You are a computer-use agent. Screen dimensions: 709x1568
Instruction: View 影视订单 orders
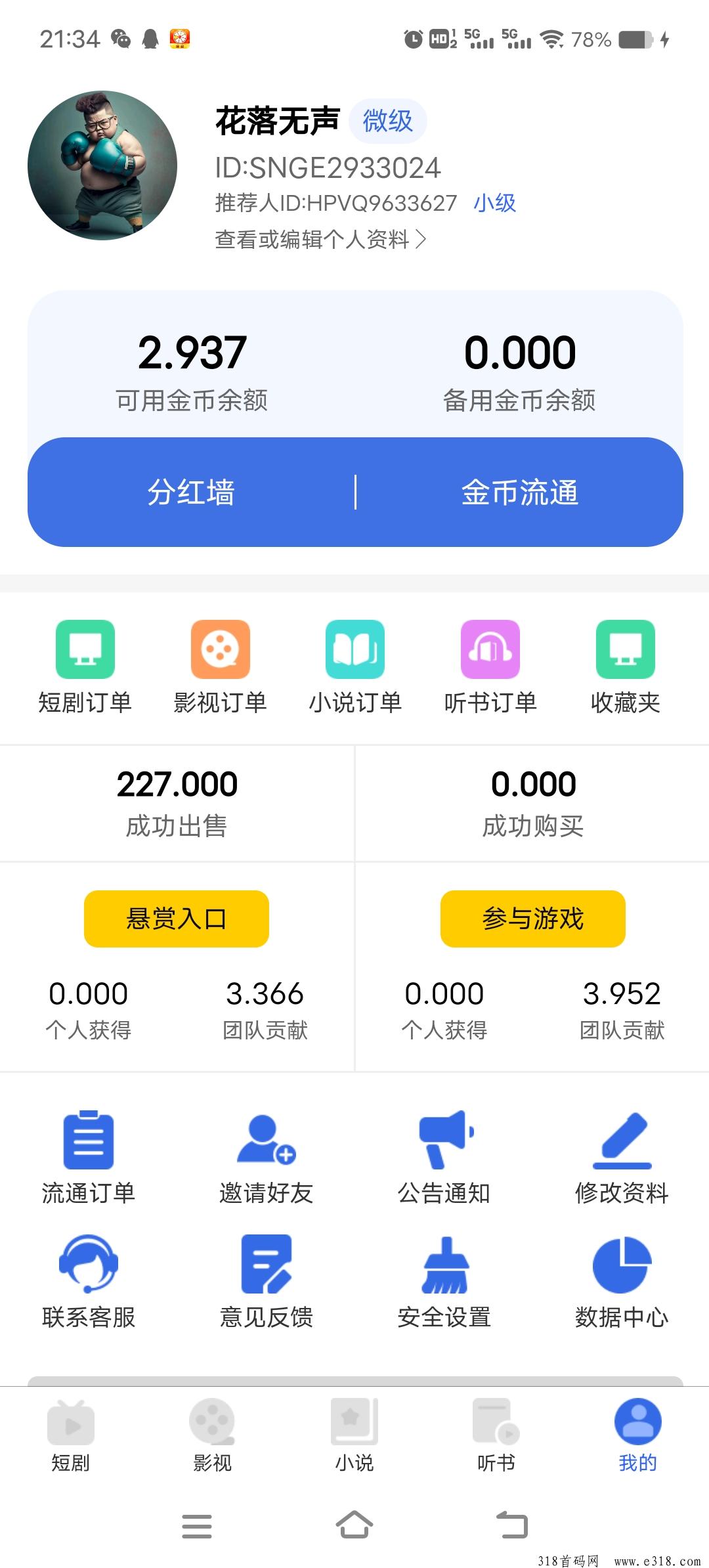click(x=220, y=666)
